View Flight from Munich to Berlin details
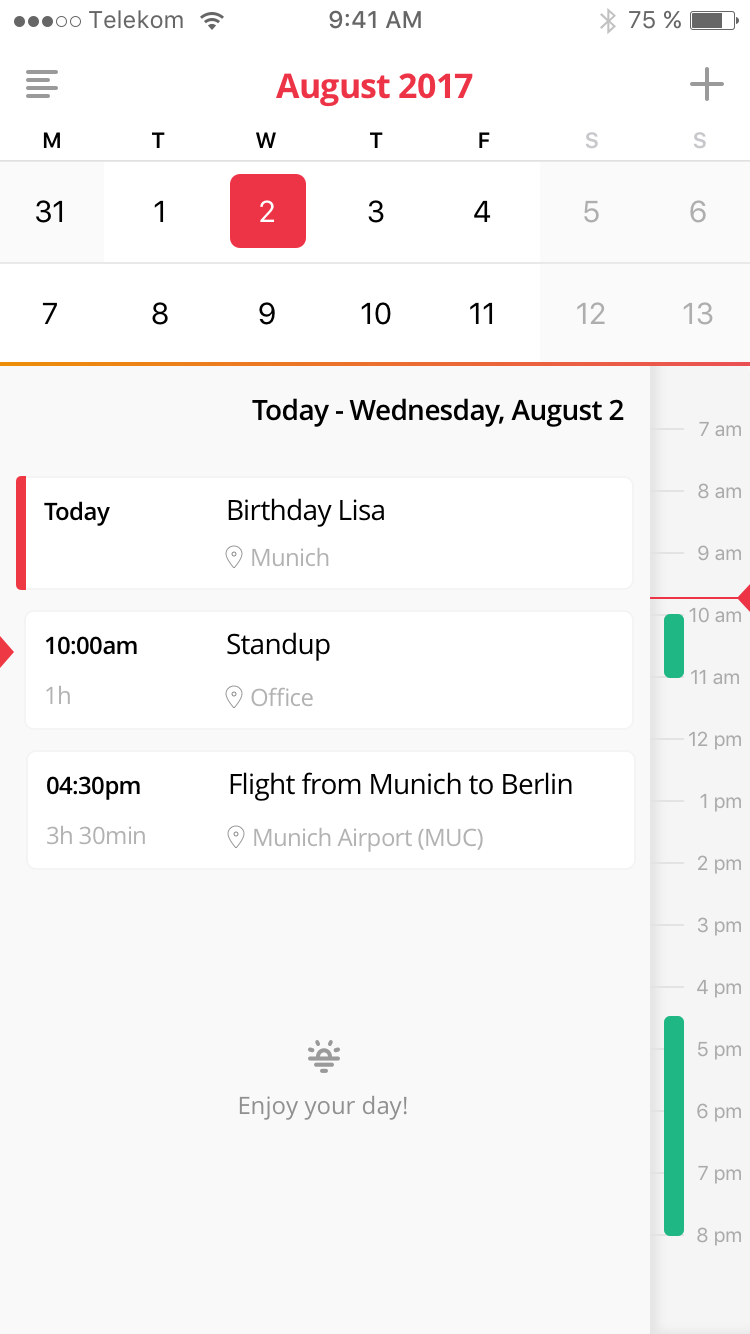750x1334 pixels. tap(330, 810)
